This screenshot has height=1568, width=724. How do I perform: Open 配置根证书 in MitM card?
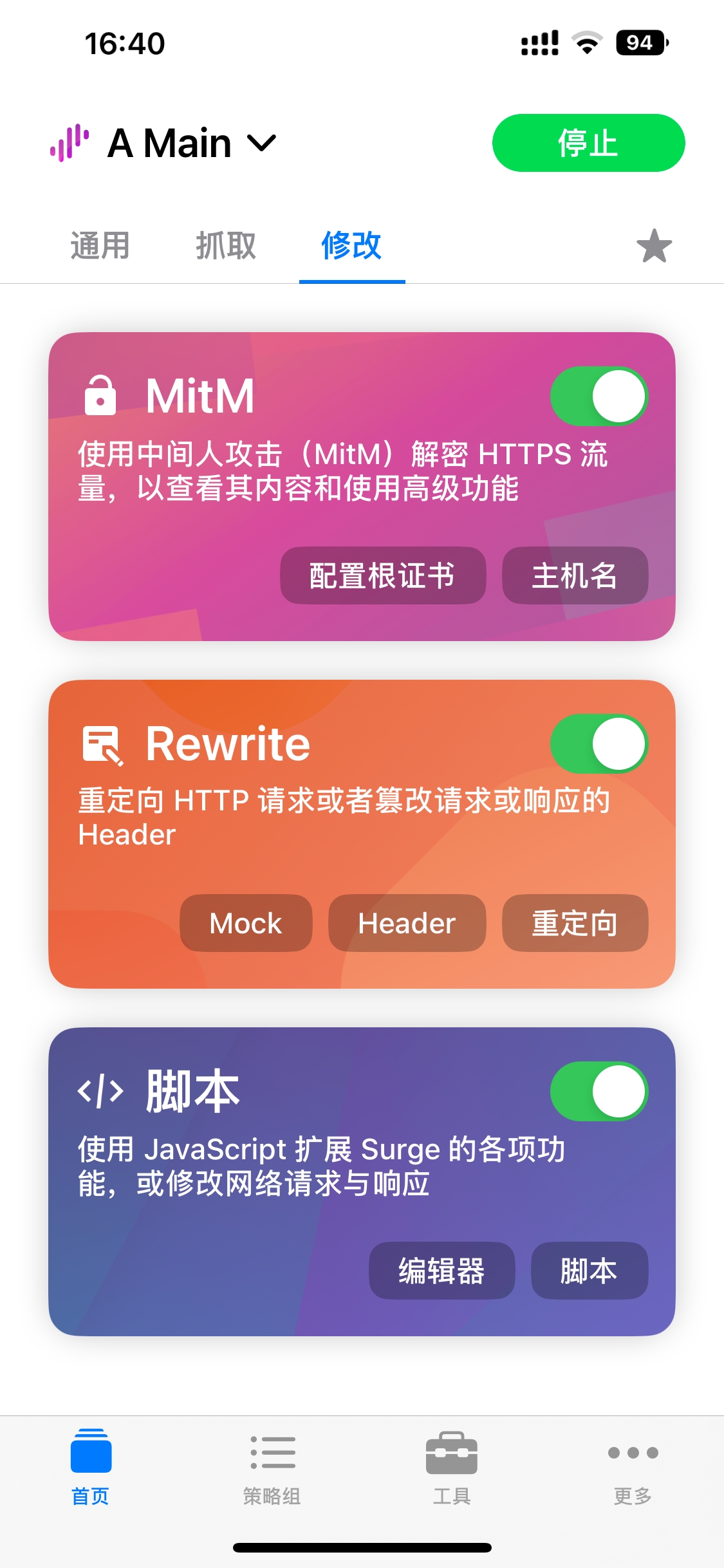383,575
